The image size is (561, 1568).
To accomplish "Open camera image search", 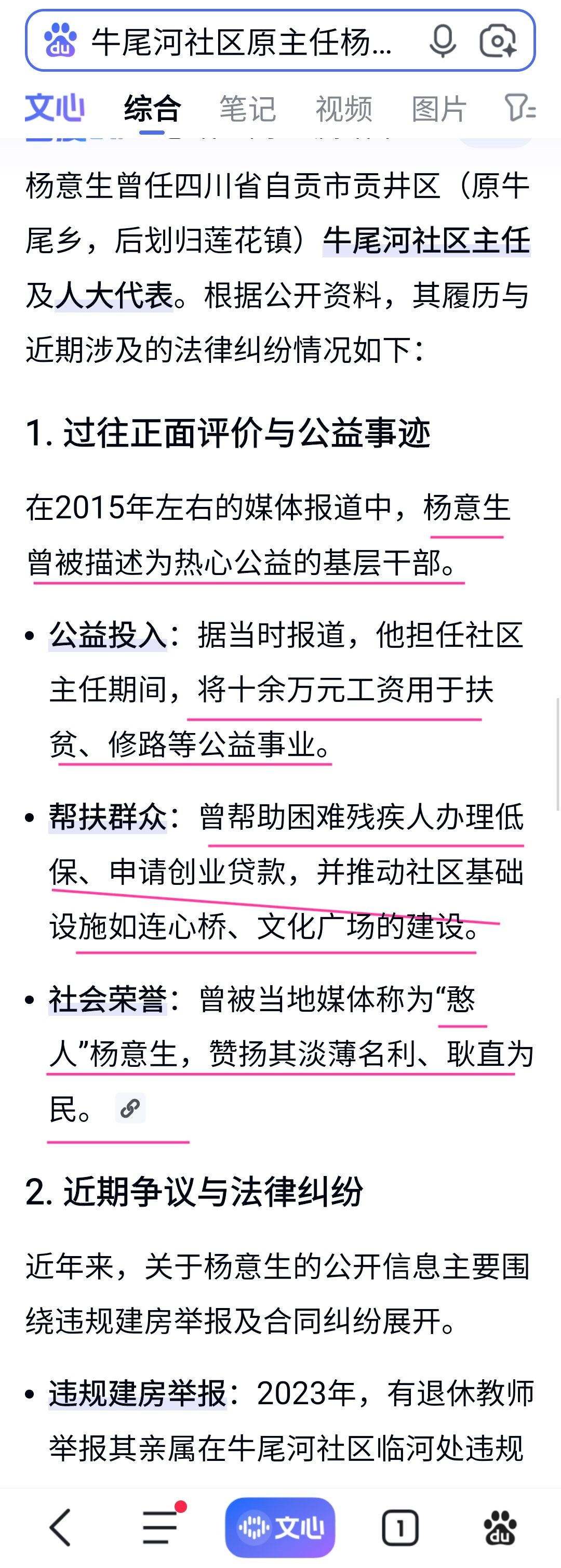I will [x=498, y=41].
